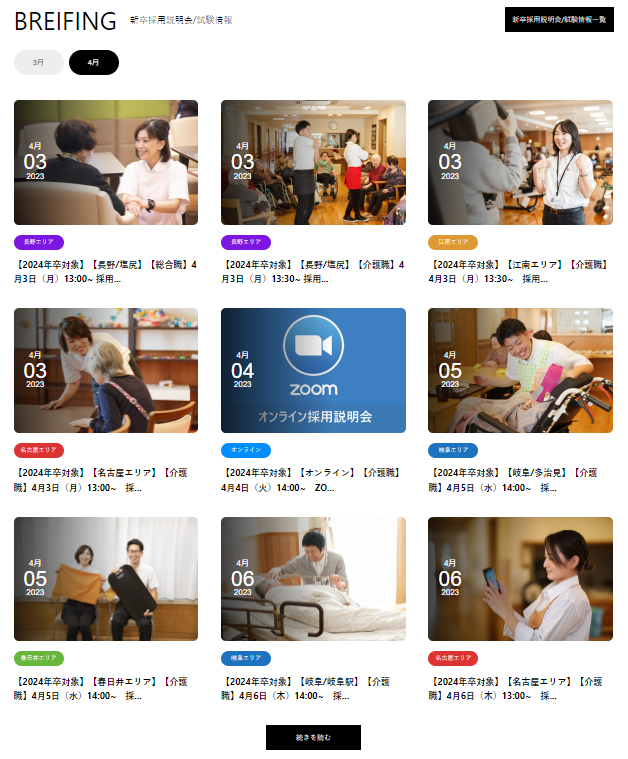The height and width of the screenshot is (759, 628).
Task: Tap the 続きを読む button
Action: tap(313, 738)
